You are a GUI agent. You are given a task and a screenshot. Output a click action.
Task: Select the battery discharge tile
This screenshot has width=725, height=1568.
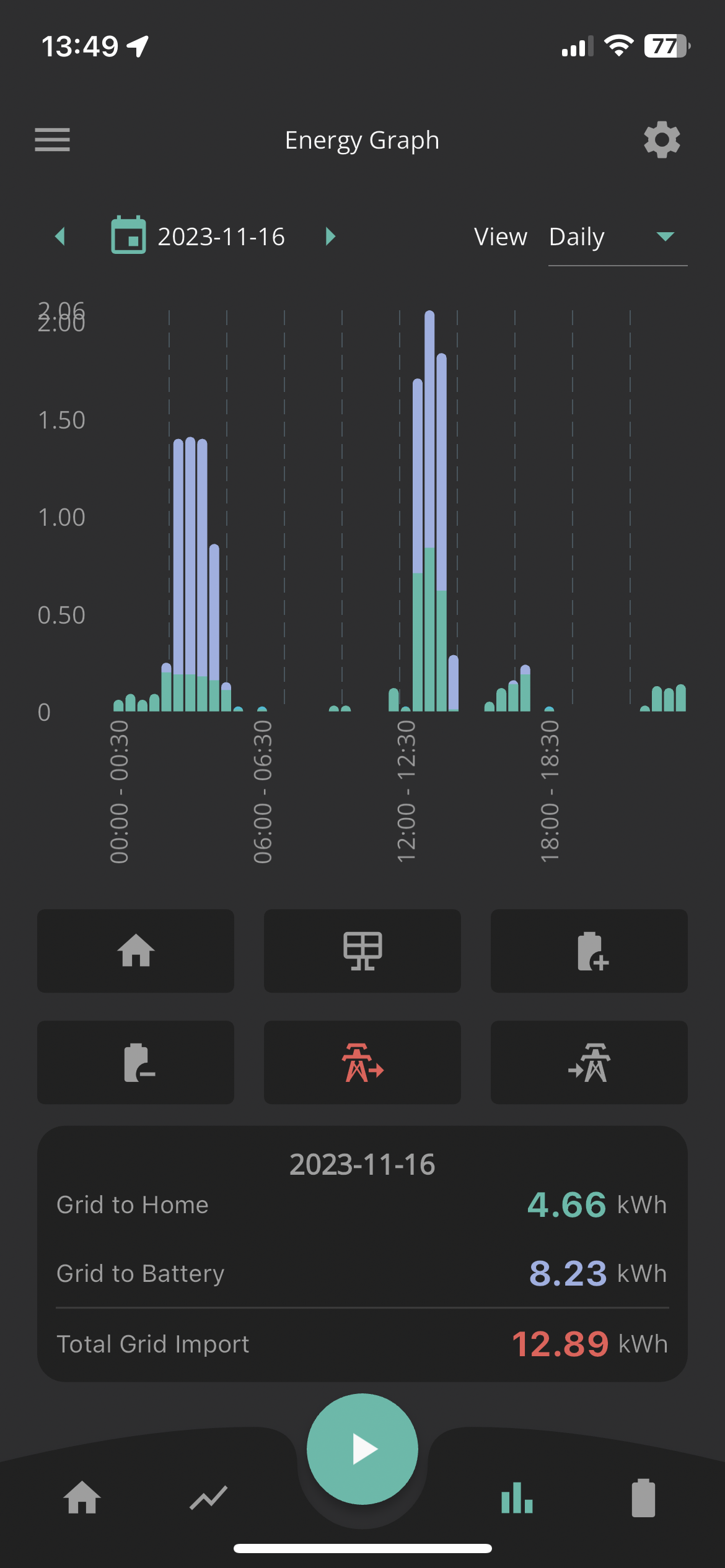click(x=136, y=1063)
